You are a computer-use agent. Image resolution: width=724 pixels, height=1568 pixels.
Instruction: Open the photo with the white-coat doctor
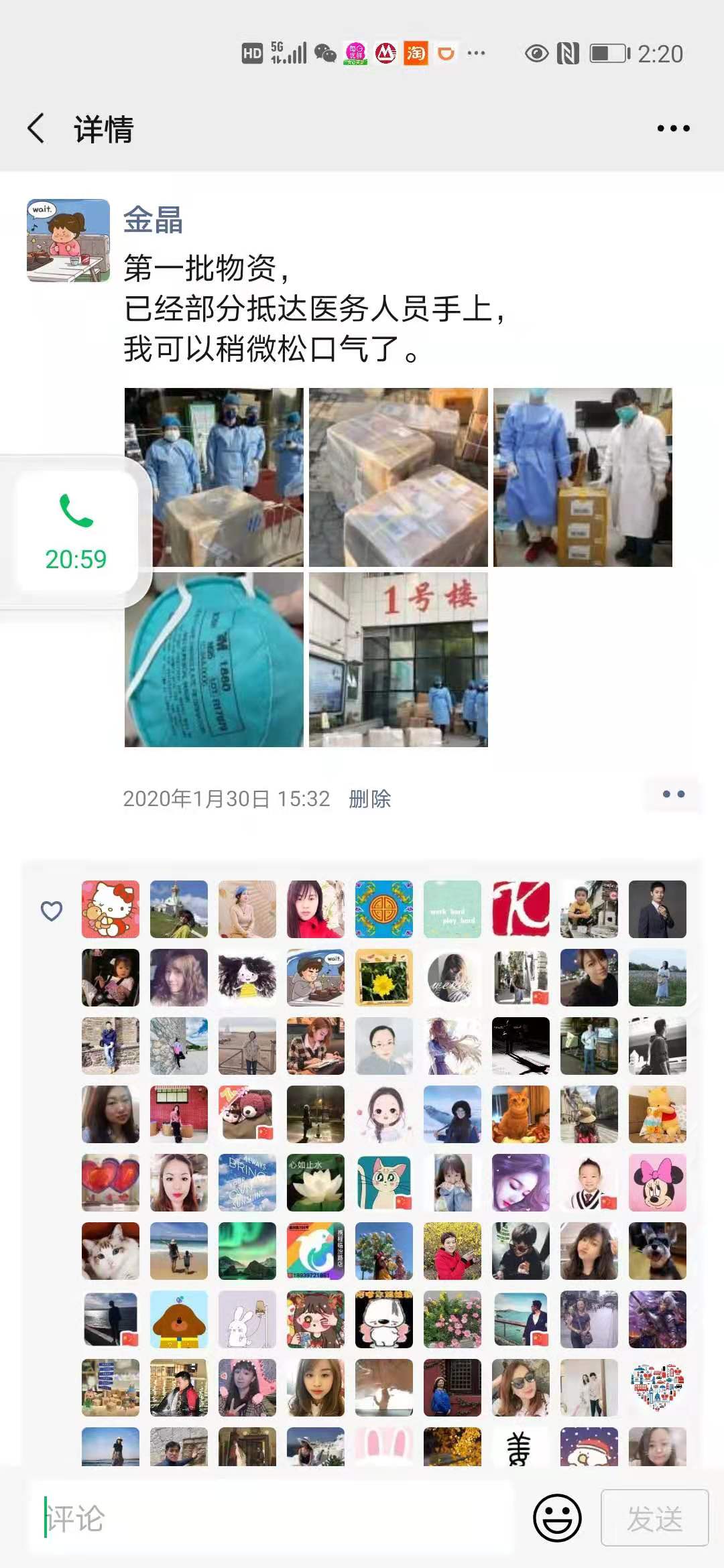click(583, 477)
